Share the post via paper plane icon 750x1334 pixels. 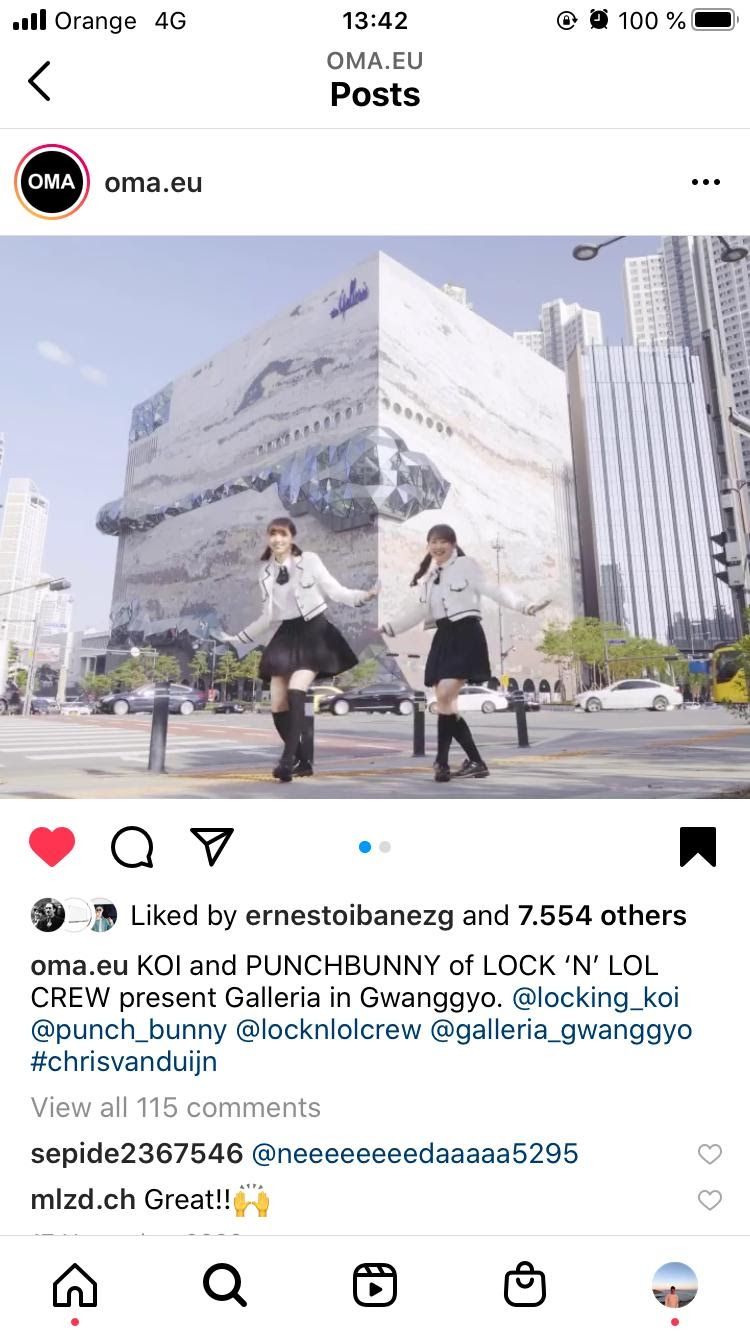point(211,846)
